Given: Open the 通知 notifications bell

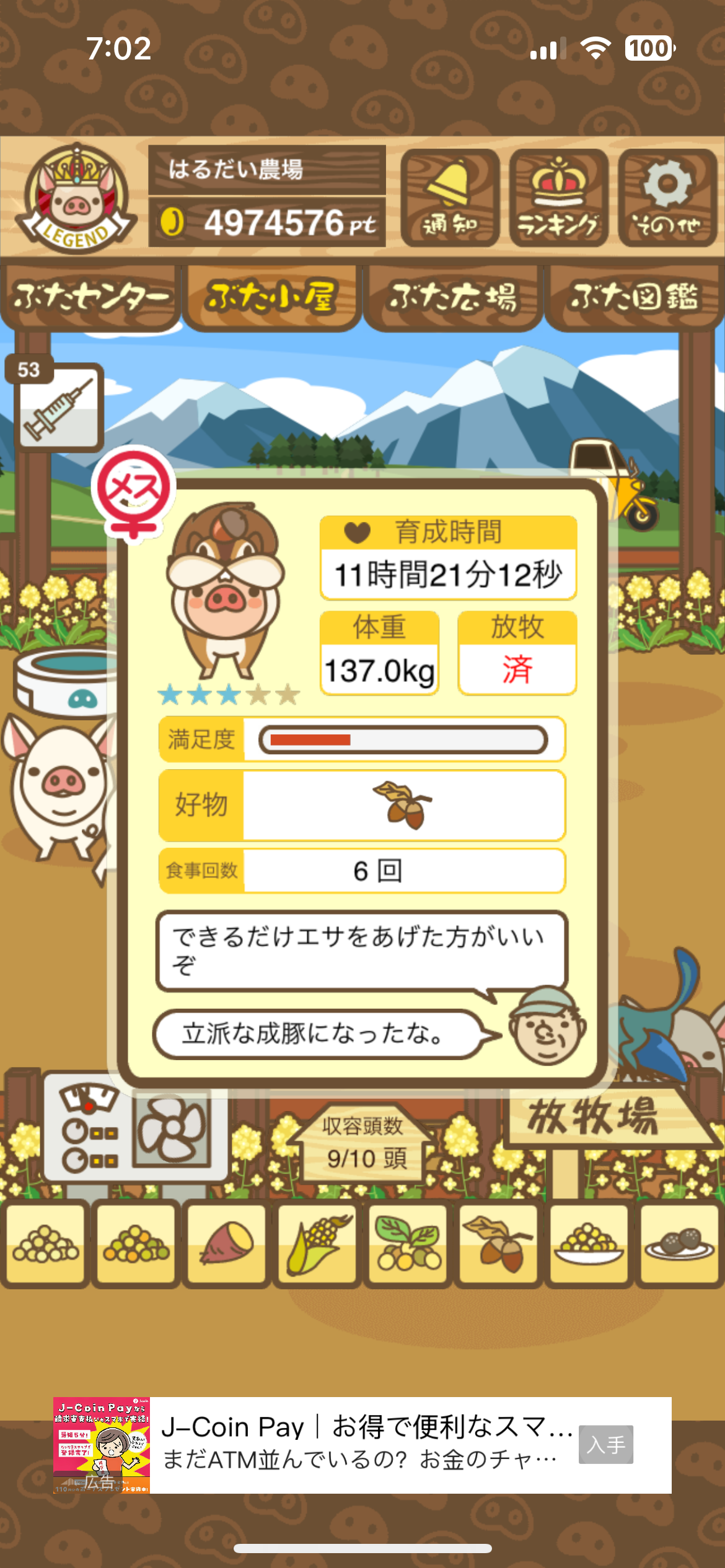Looking at the screenshot, I should click(x=450, y=198).
